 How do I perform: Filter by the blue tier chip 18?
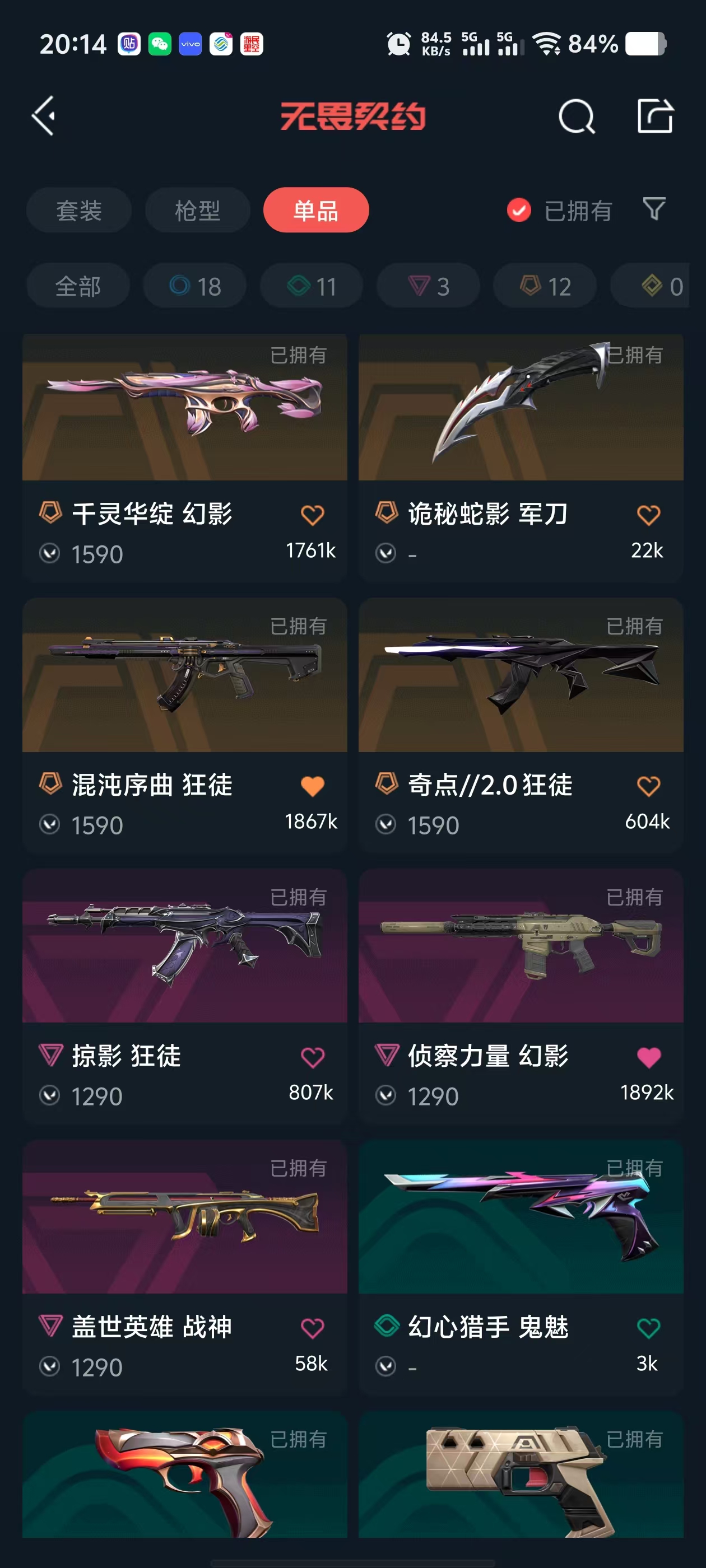tap(195, 286)
